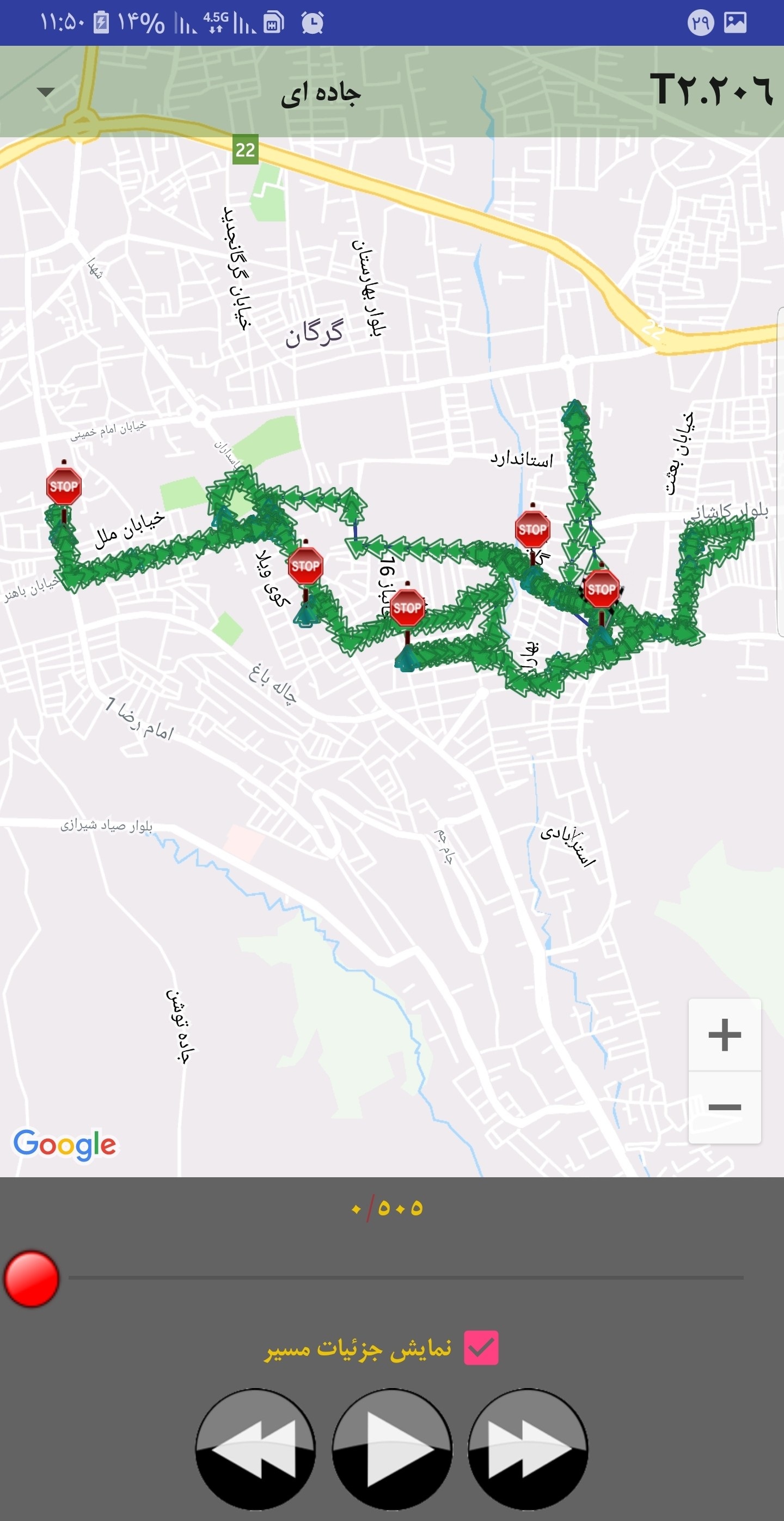Open the road type dropdown arrow
The height and width of the screenshot is (1521, 784).
click(45, 92)
